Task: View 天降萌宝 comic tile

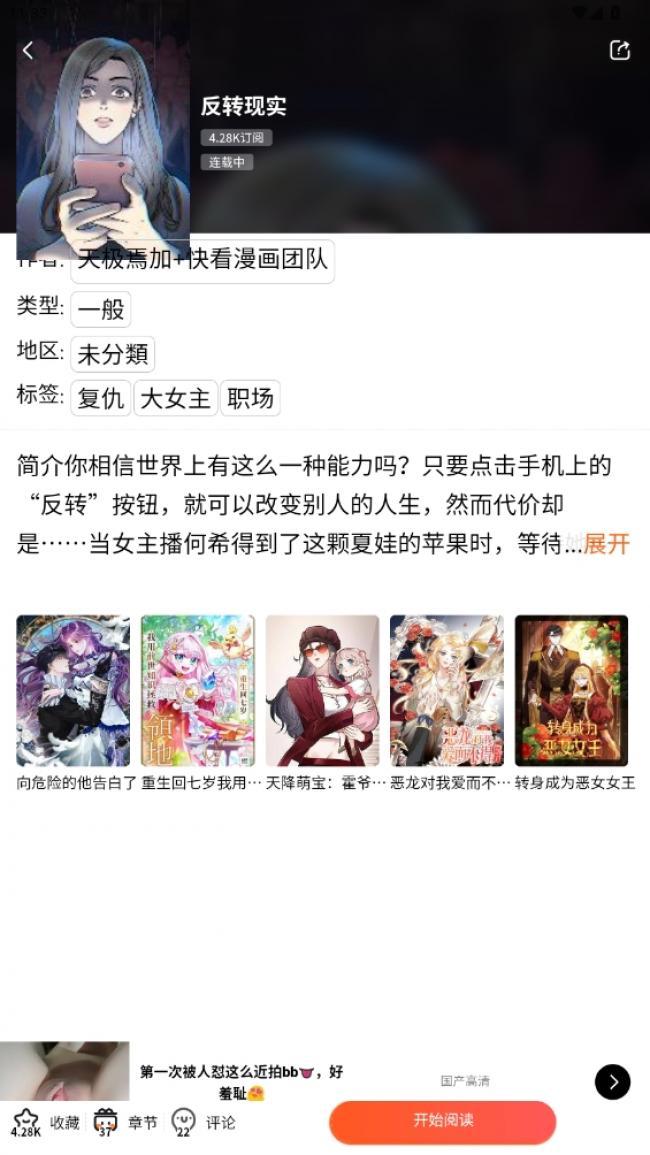Action: pos(322,691)
